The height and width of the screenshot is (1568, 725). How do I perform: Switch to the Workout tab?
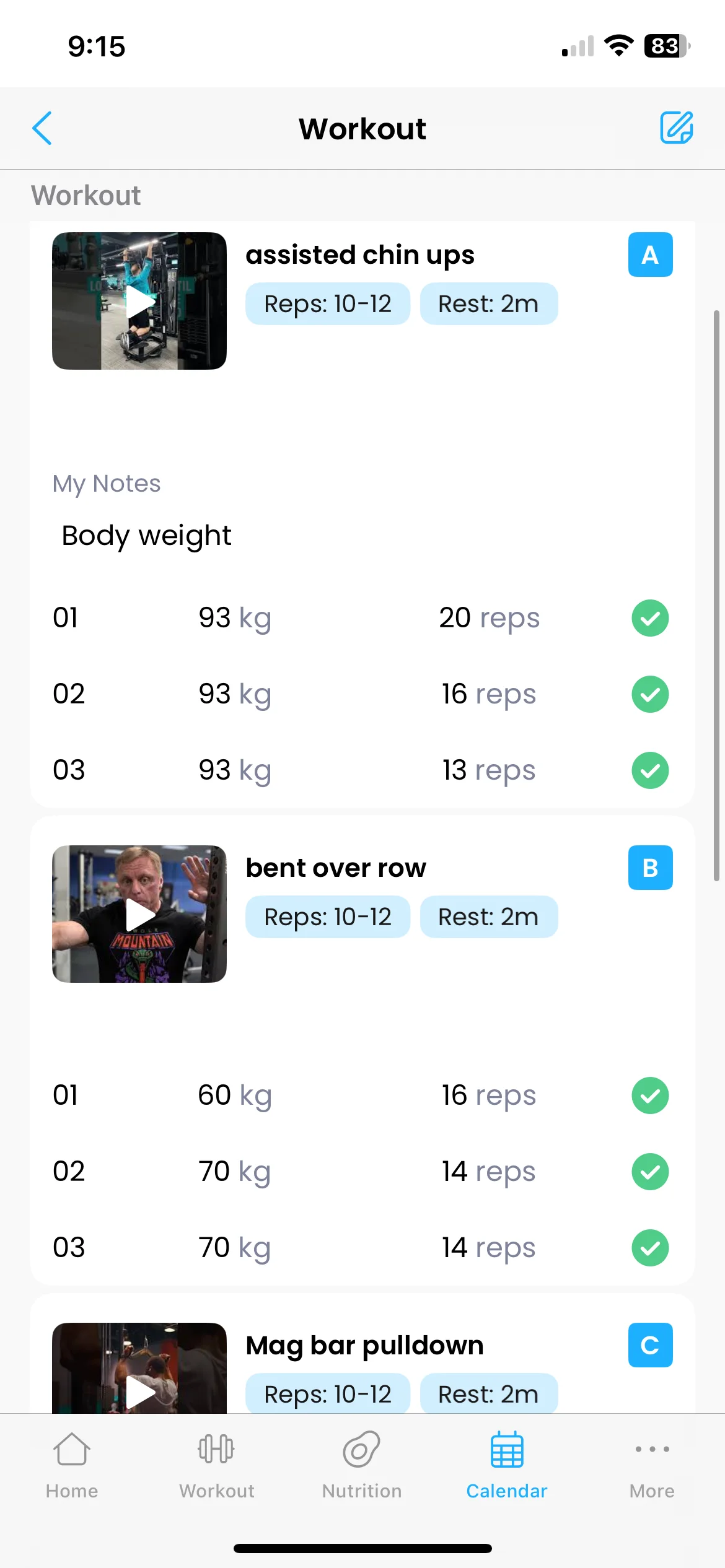click(217, 1465)
